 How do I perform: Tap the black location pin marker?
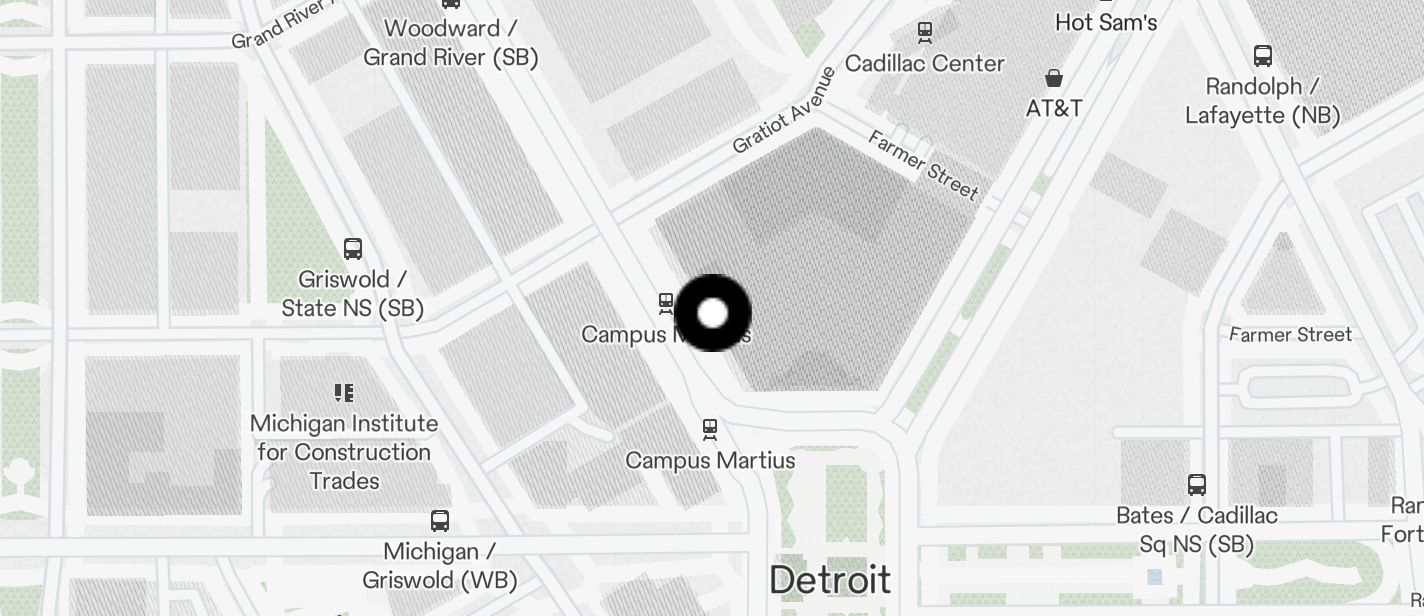click(713, 313)
